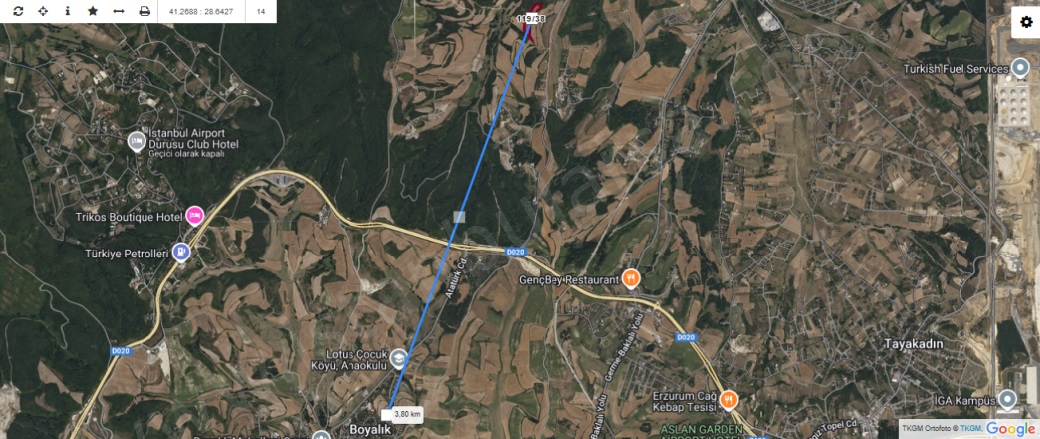1040x439 pixels.
Task: Tap the refresh icon in the toolbar
Action: coord(17,11)
